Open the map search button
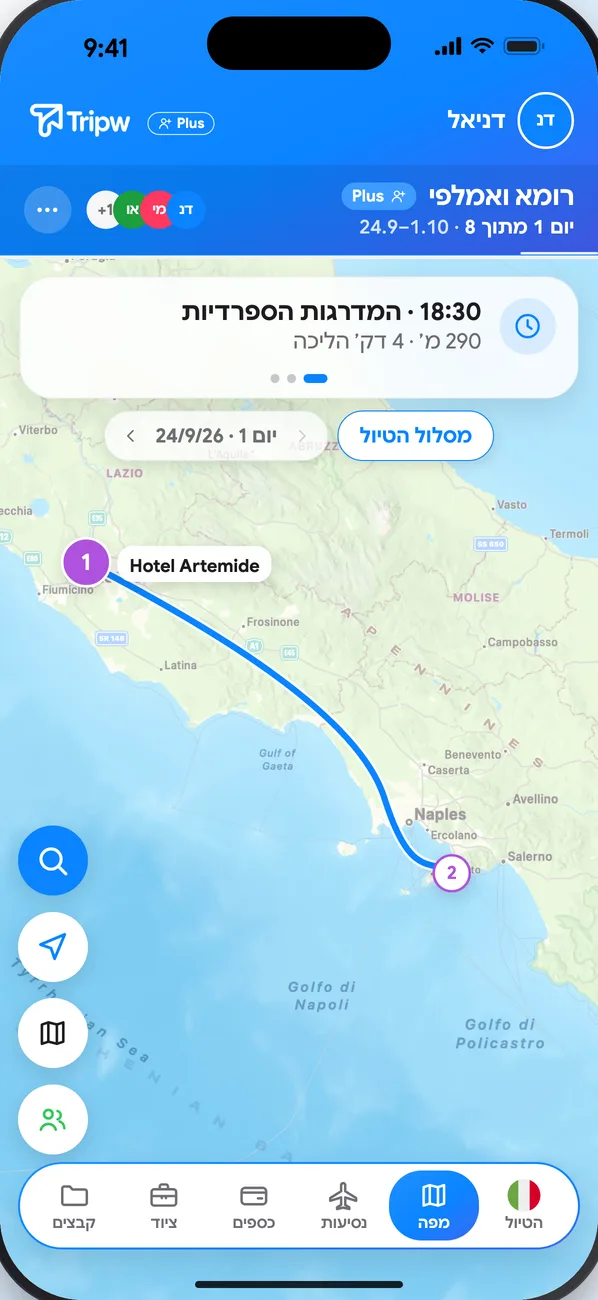The width and height of the screenshot is (598, 1300). 53,860
